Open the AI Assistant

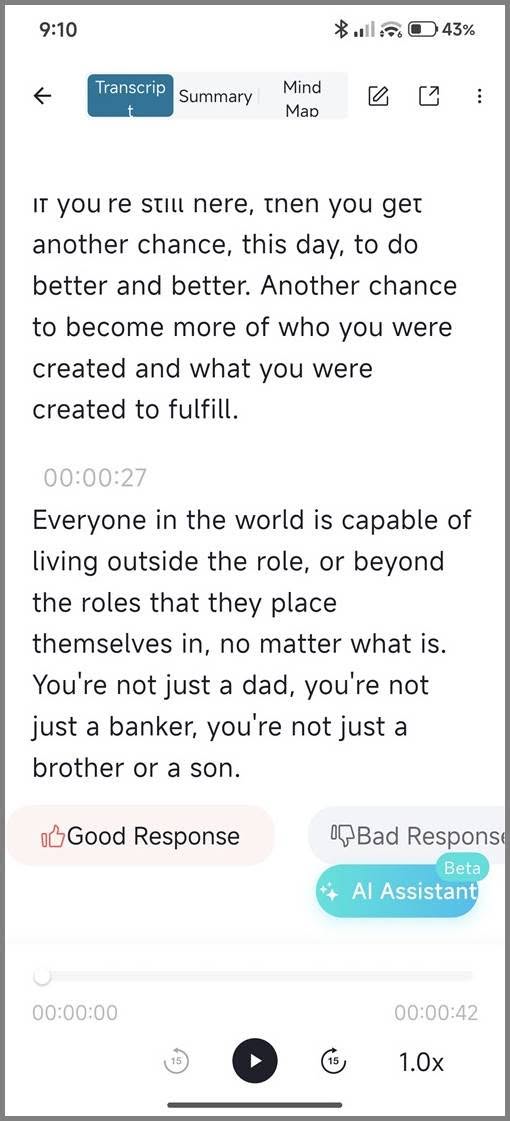[x=398, y=890]
